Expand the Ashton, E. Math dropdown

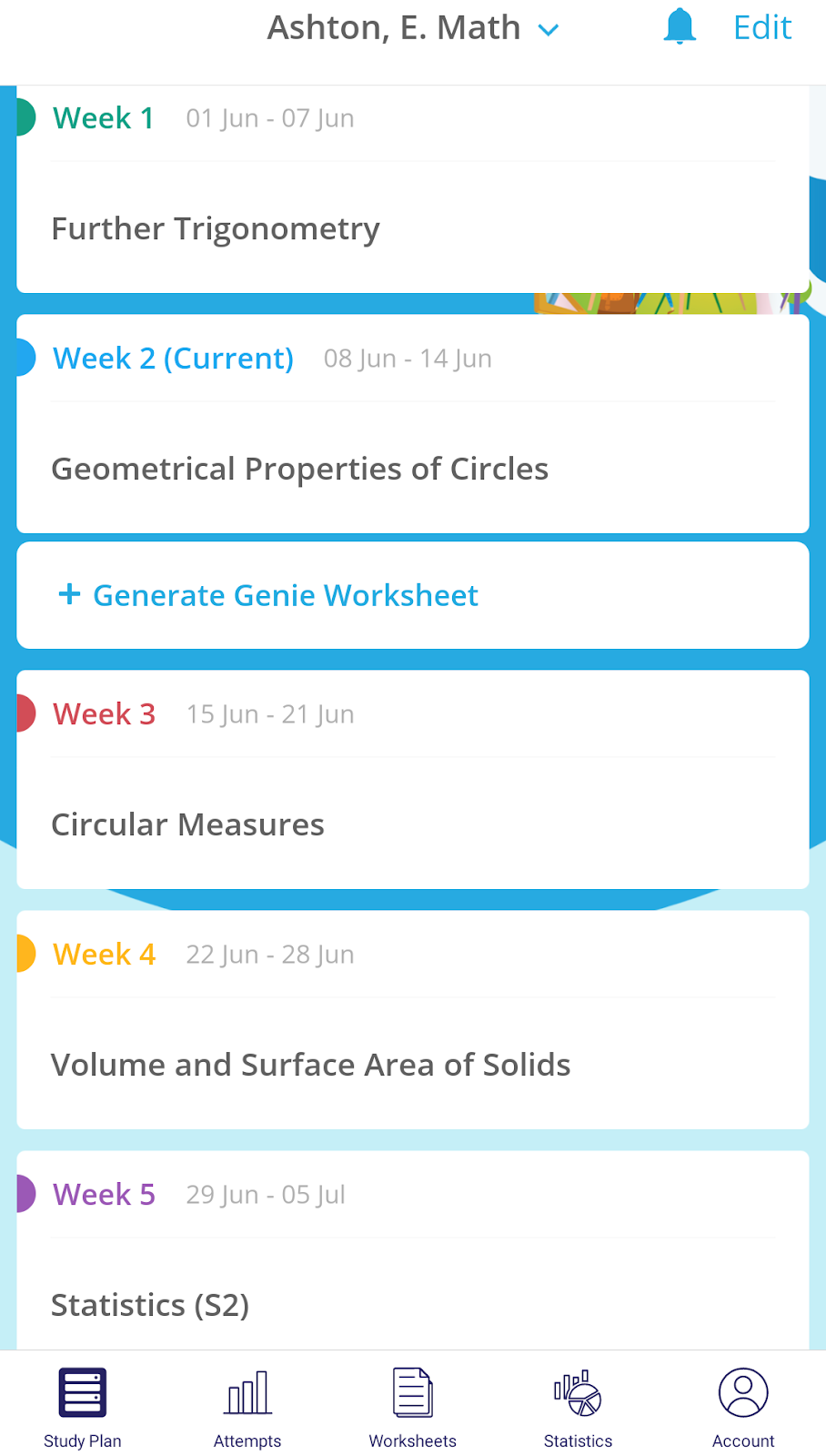413,28
